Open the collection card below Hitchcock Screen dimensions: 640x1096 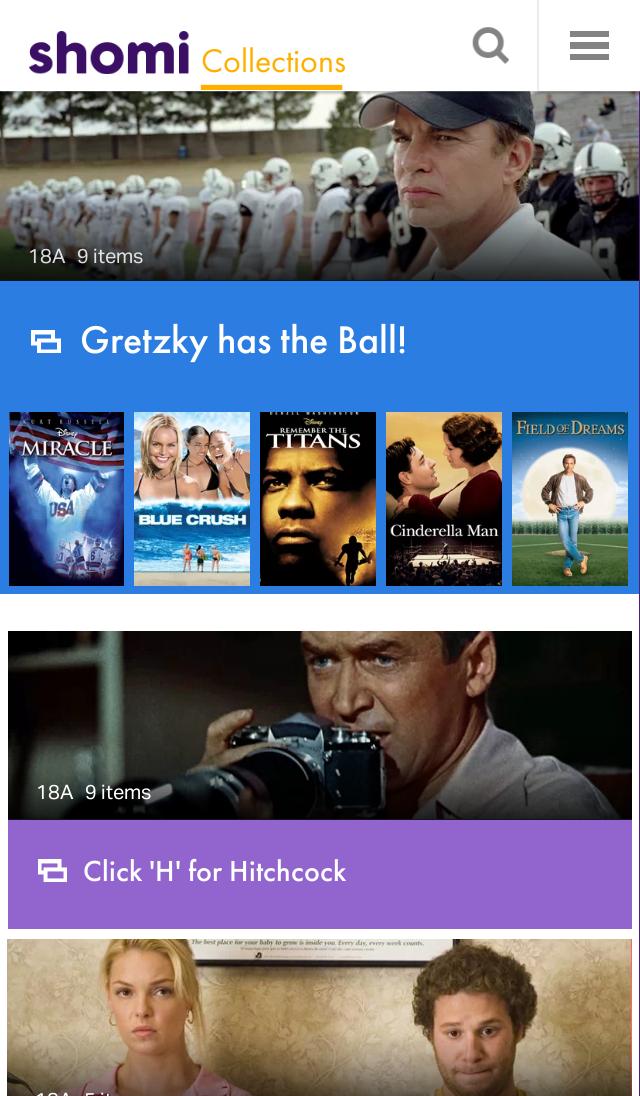320,1020
